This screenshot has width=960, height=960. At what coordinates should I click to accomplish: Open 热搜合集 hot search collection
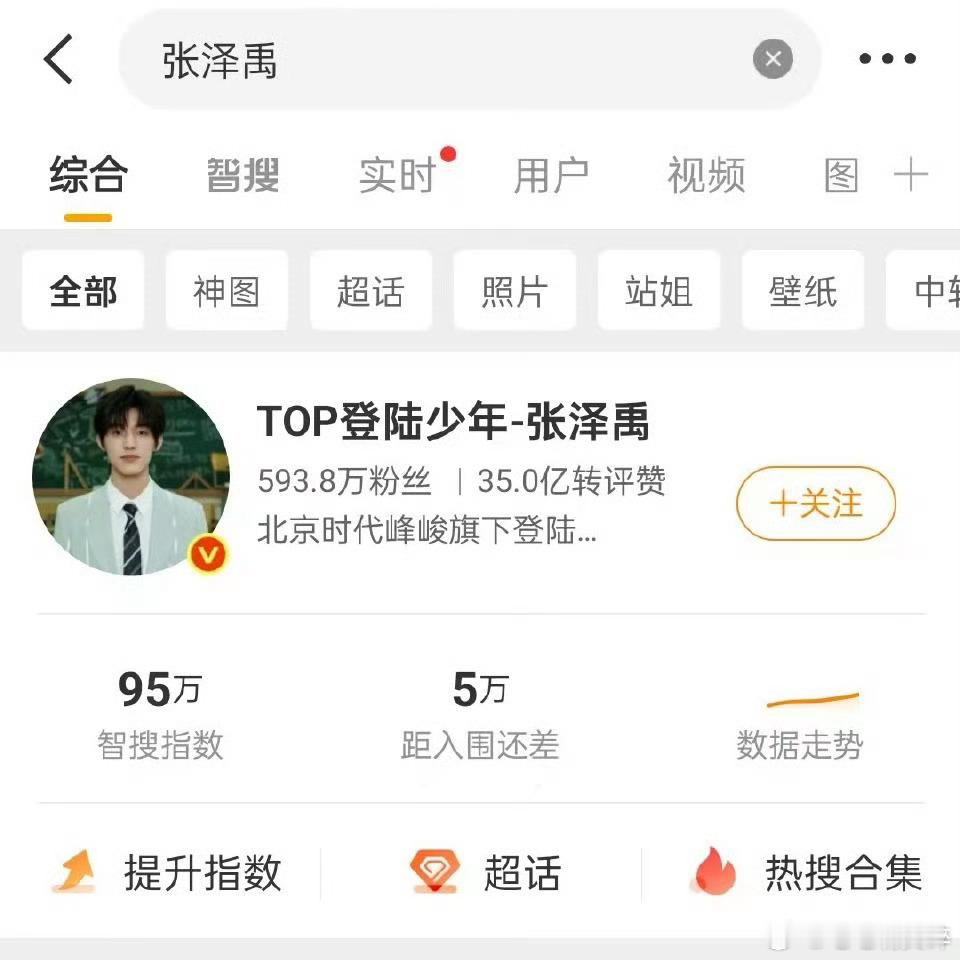tap(806, 872)
